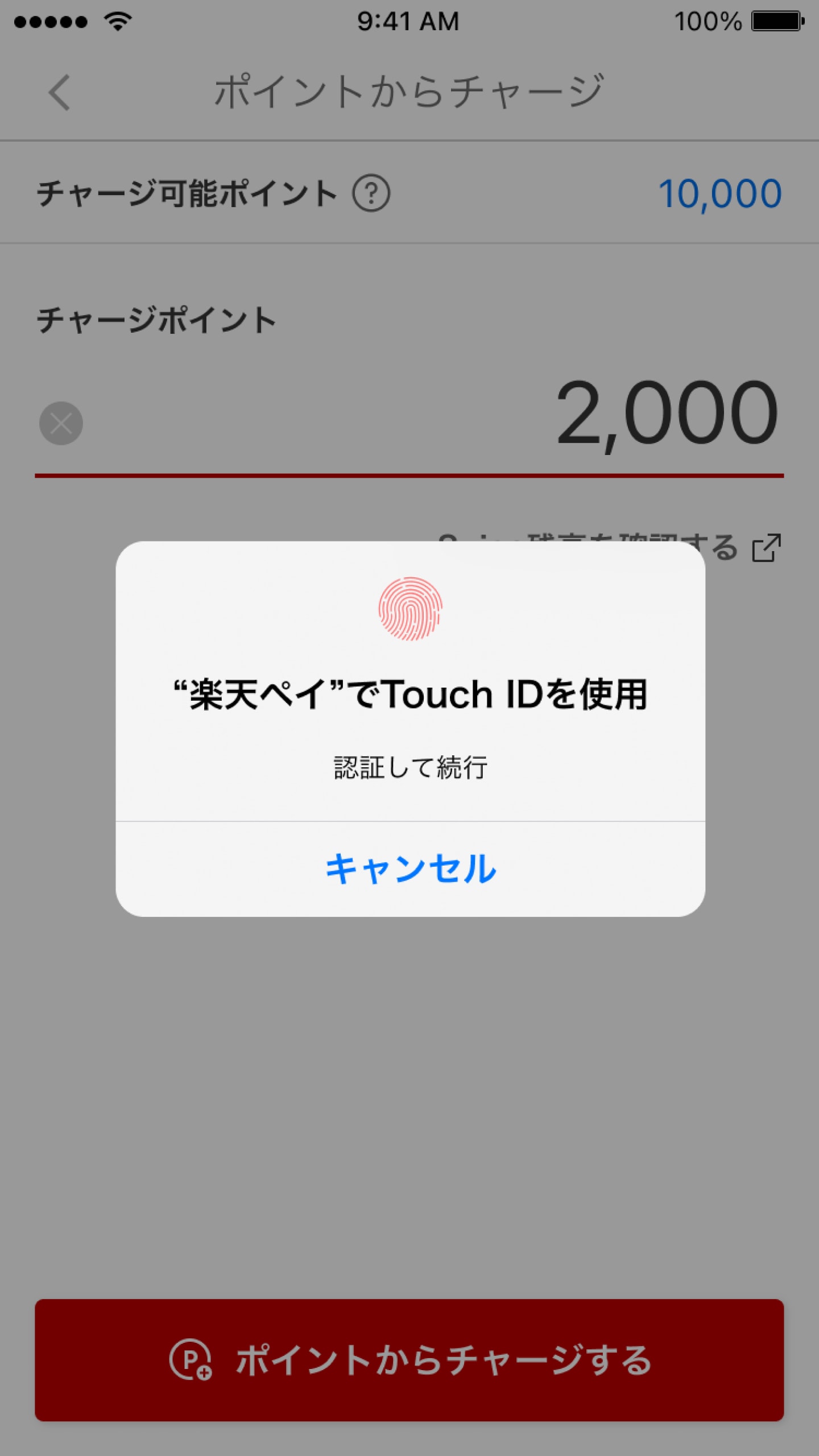Open help icon beside チャージ可能ポイント
Viewport: 819px width, 1456px height.
tap(371, 194)
